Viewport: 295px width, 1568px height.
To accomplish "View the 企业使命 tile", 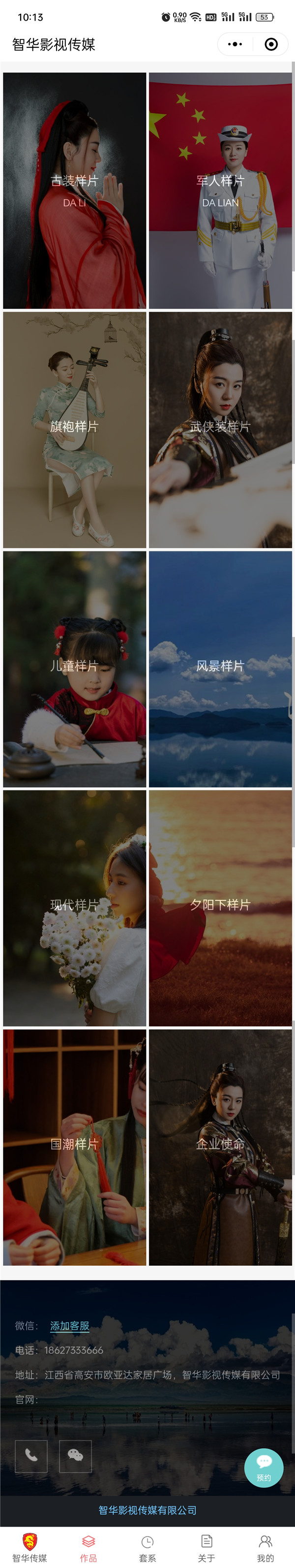I will [220, 1148].
